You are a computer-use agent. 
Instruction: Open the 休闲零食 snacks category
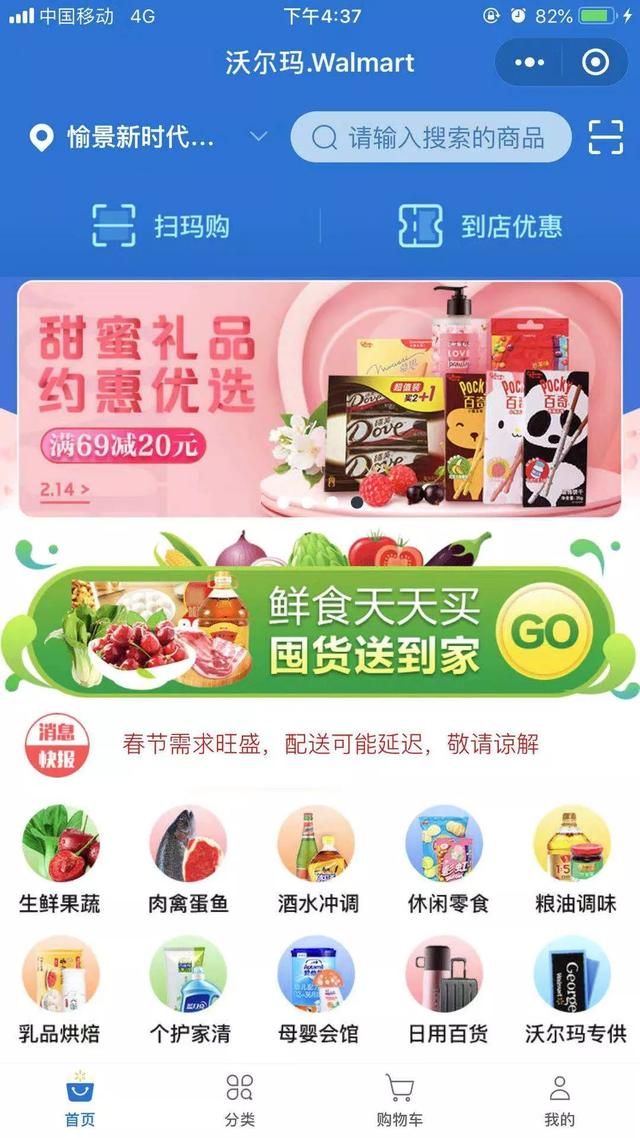click(x=445, y=860)
